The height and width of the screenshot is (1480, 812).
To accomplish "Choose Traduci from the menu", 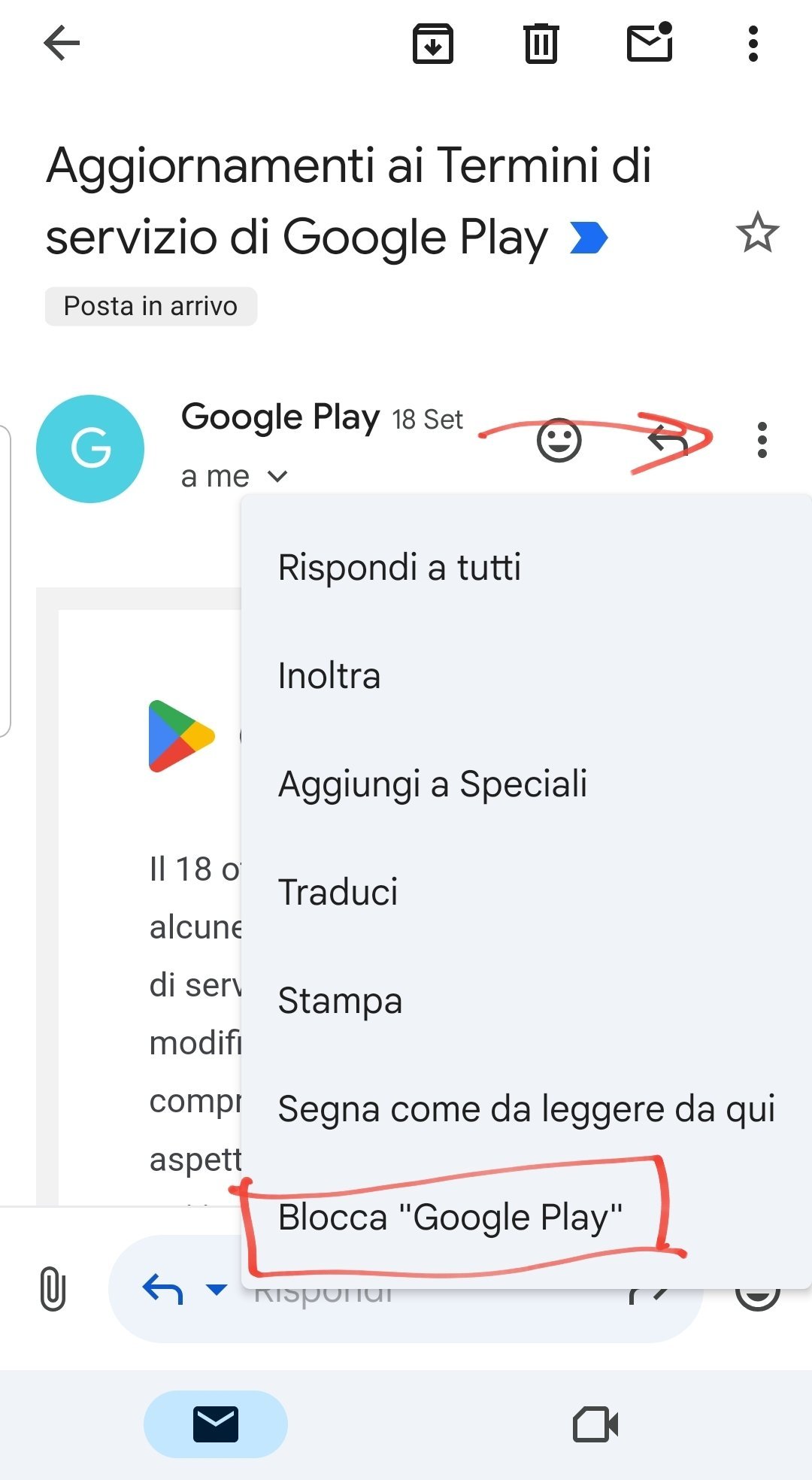I will [x=338, y=892].
